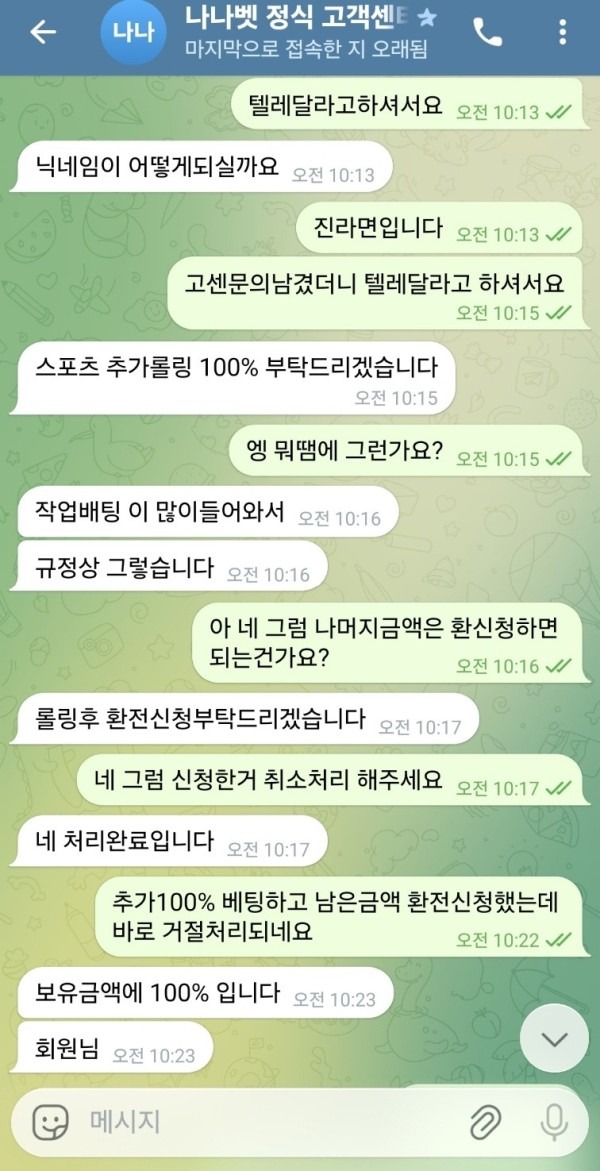Start a voice call with 나나벳
The height and width of the screenshot is (1171, 600).
[x=488, y=33]
